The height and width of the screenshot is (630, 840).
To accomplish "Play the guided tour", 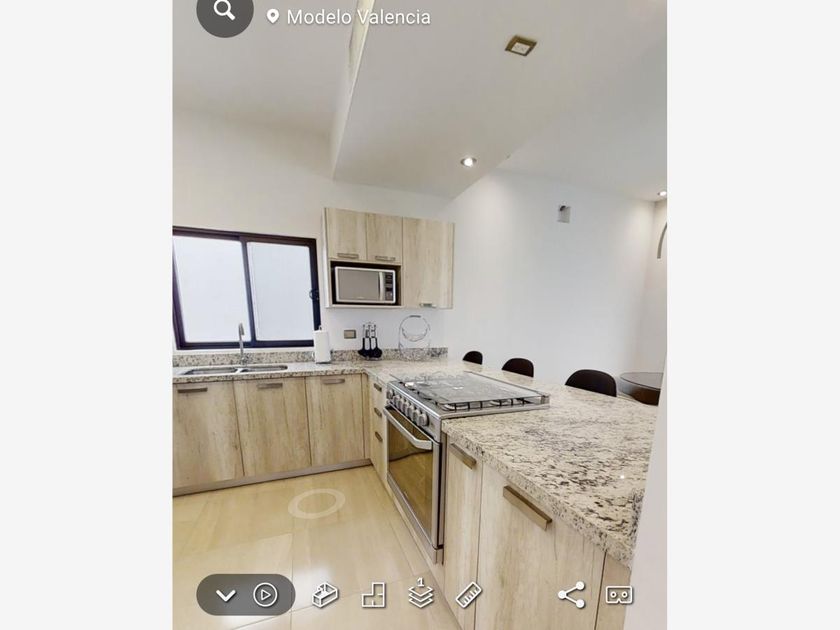I will (x=265, y=595).
